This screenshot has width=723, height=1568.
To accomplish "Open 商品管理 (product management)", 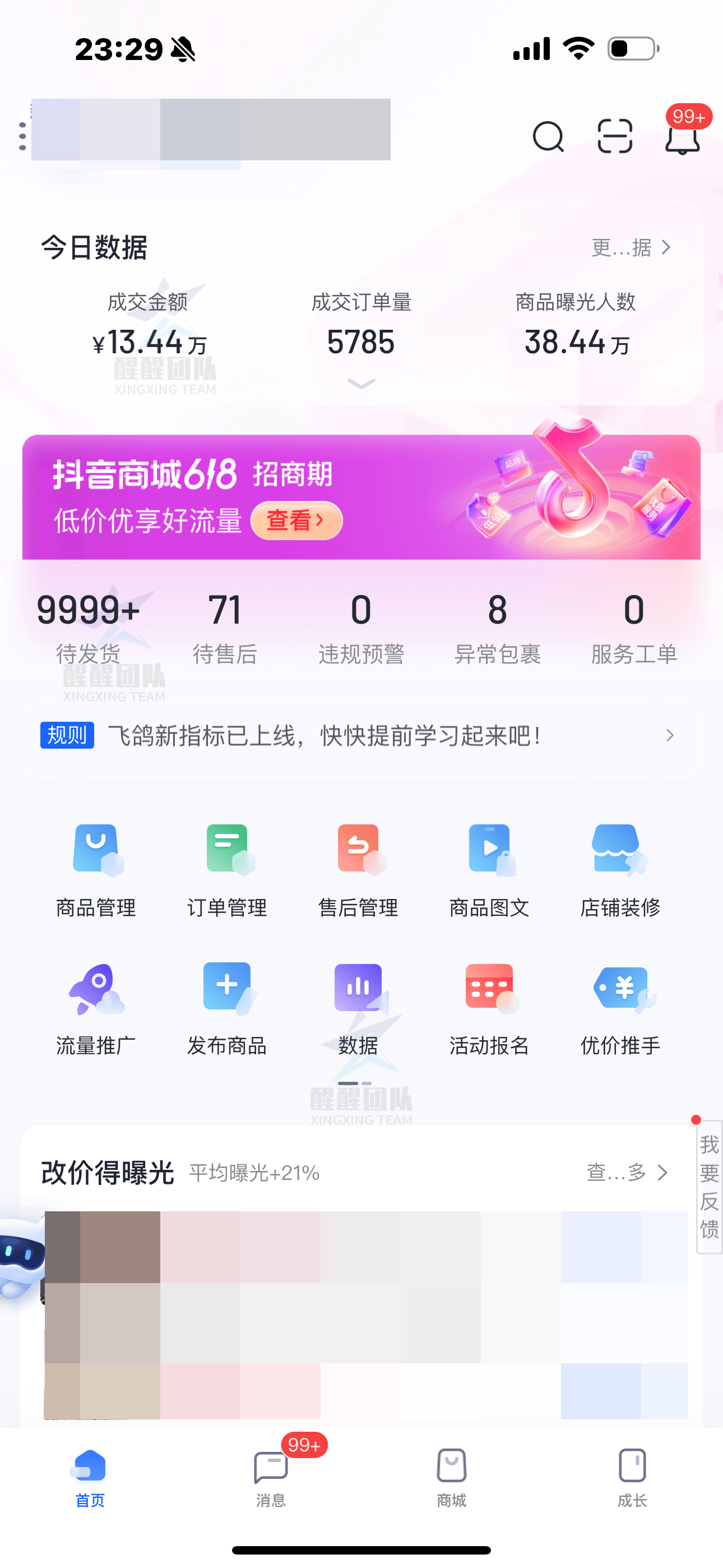I will tap(95, 870).
